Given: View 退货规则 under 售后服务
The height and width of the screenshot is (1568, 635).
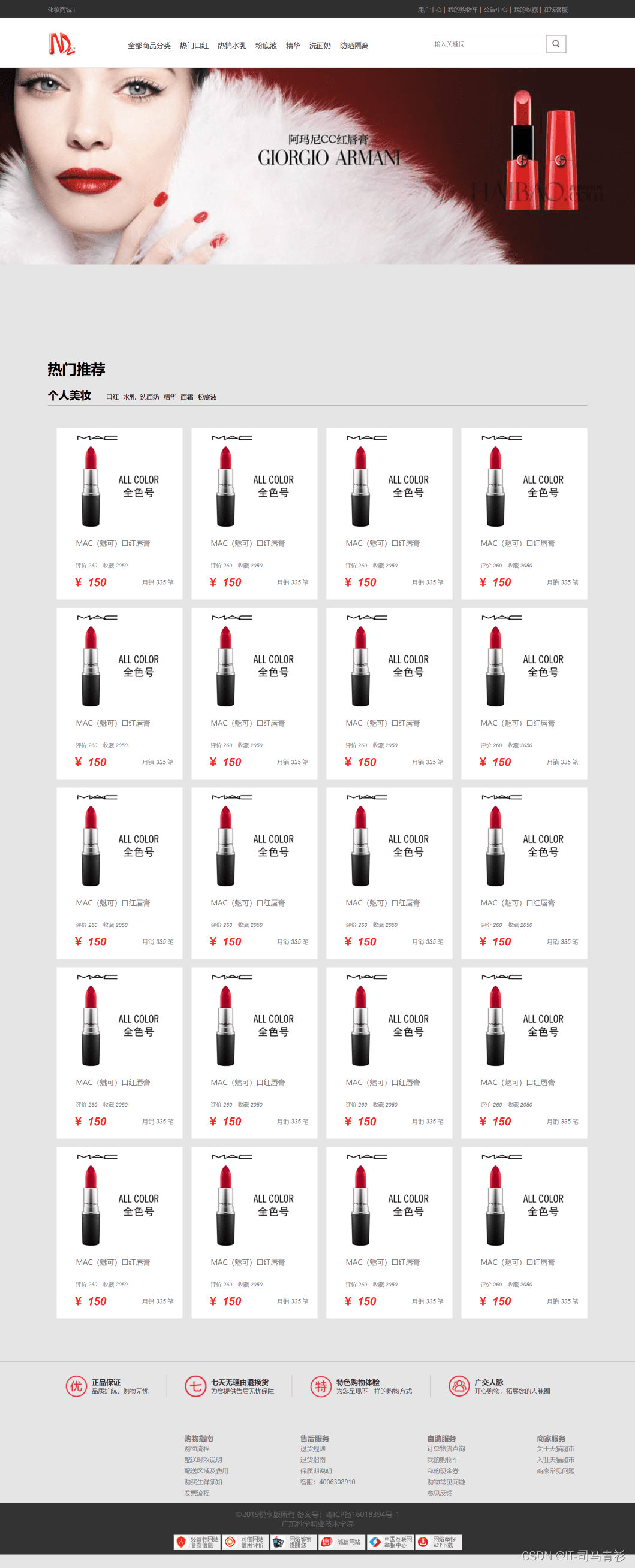Looking at the screenshot, I should [312, 1449].
